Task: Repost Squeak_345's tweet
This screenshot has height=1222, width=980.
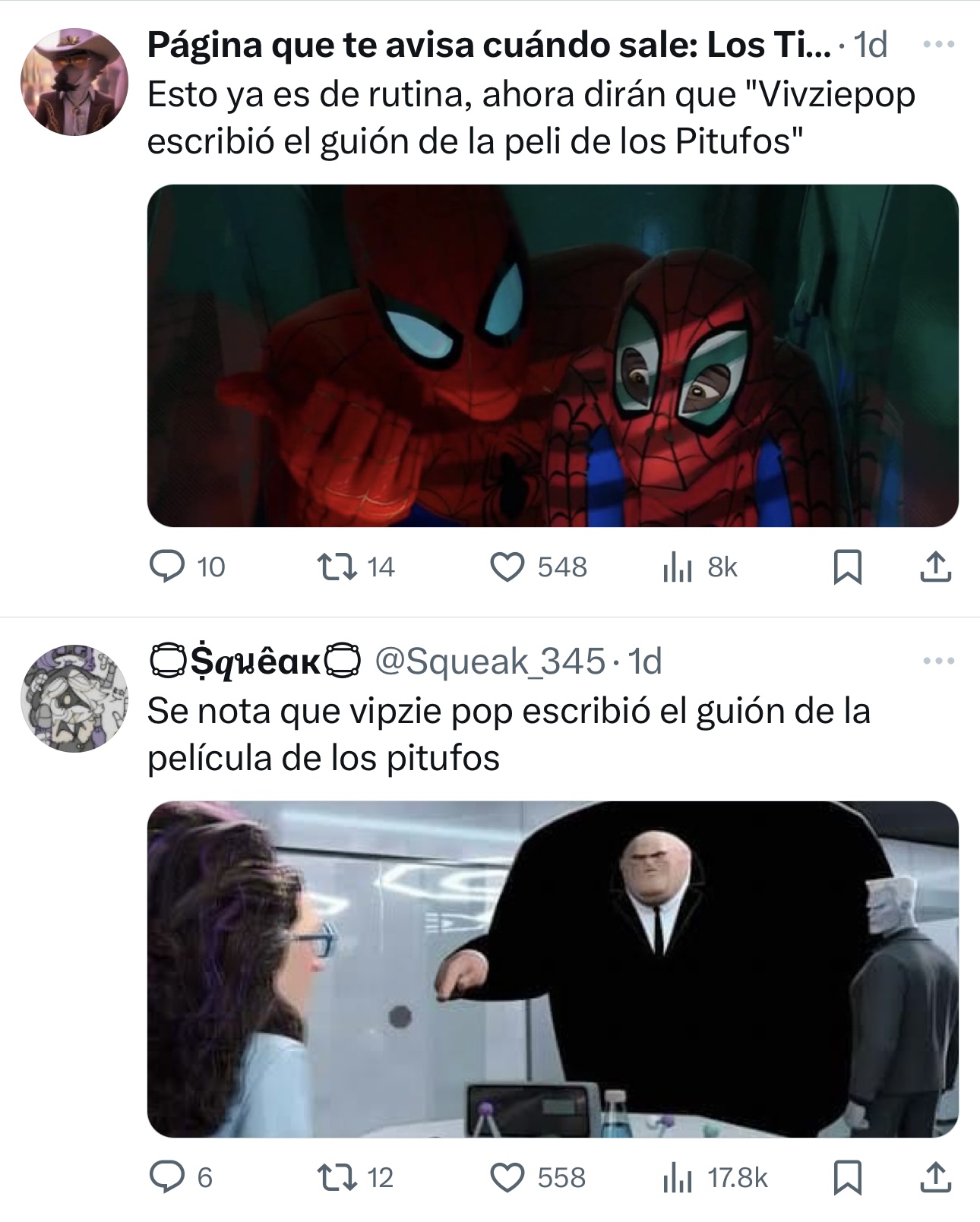Action: point(337,1178)
